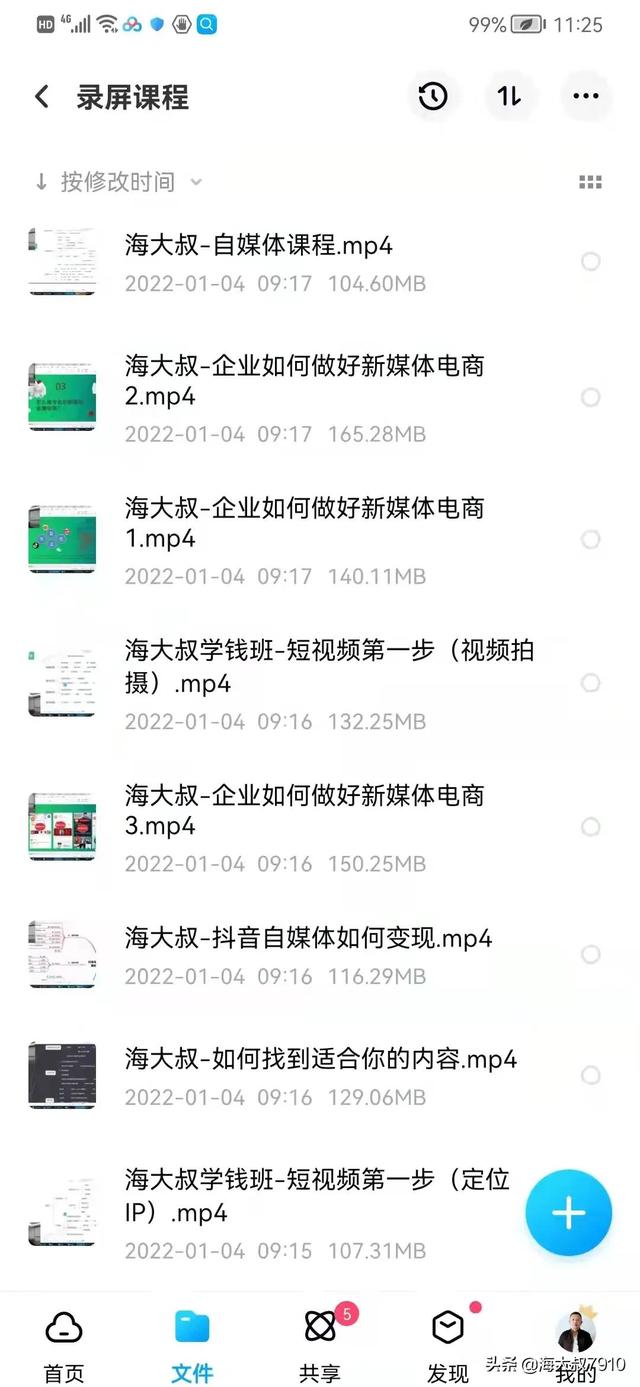Switch to the 我的 tab
640x1387 pixels.
click(576, 1345)
